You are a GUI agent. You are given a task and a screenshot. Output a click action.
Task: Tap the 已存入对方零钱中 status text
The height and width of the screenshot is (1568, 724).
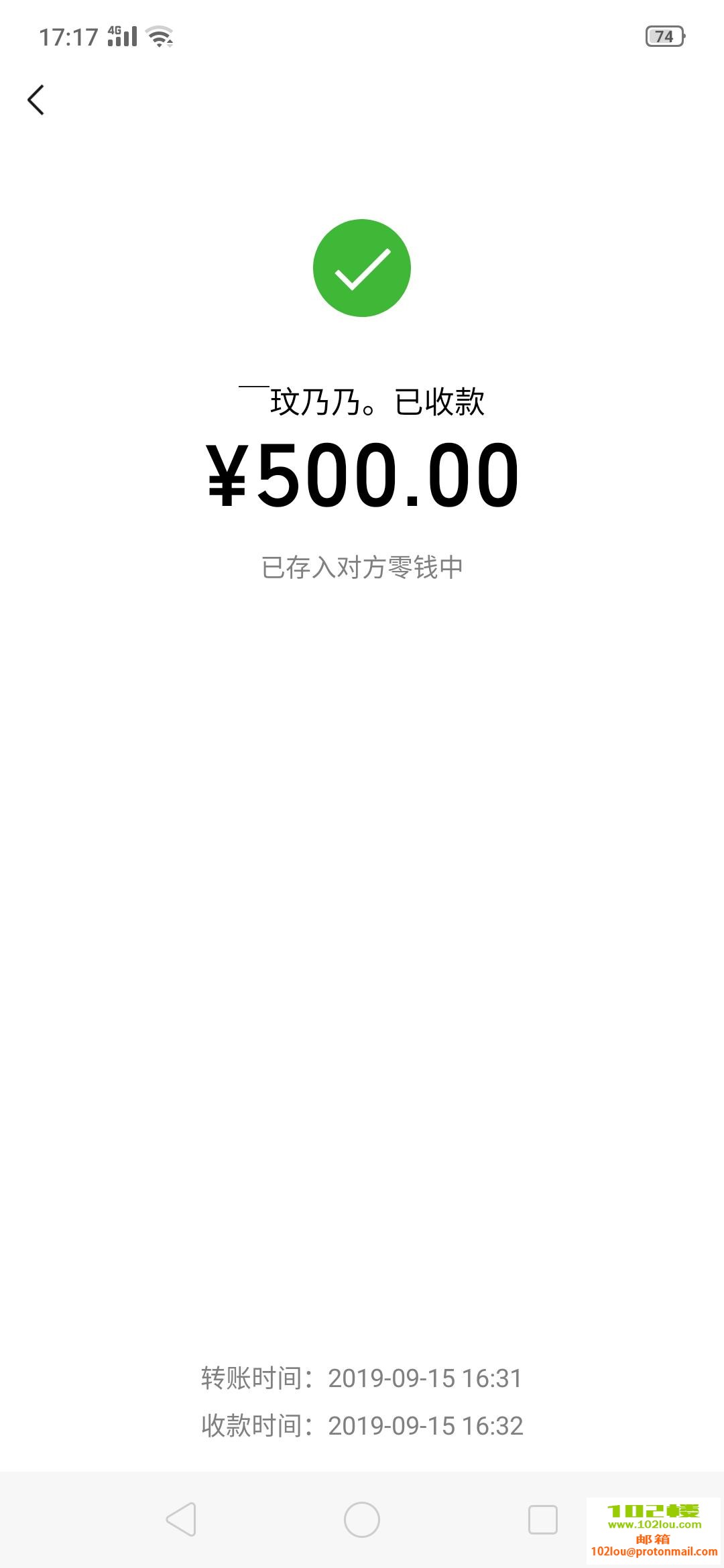coord(362,566)
